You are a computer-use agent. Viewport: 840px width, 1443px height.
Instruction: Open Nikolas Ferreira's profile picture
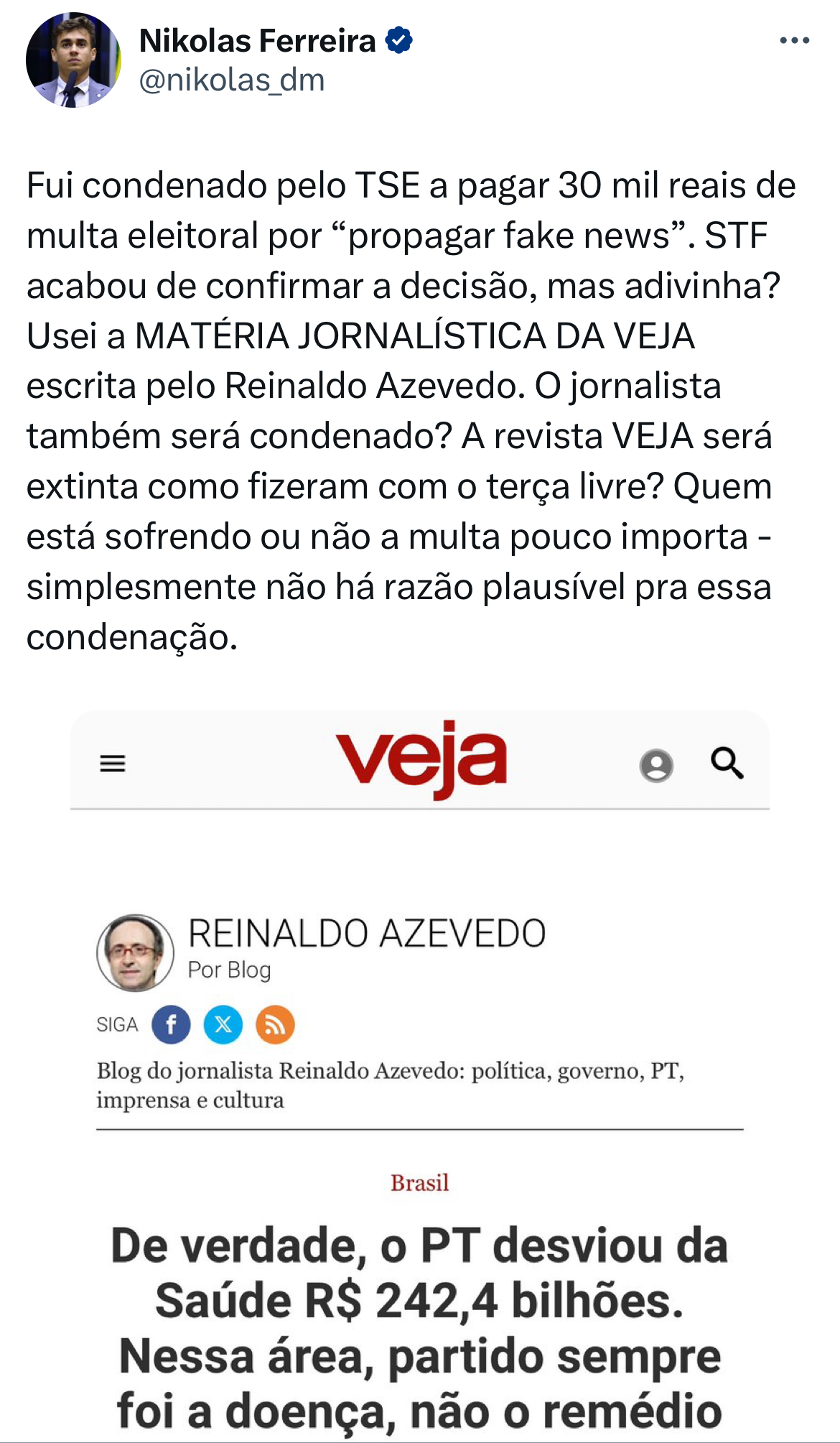73,60
